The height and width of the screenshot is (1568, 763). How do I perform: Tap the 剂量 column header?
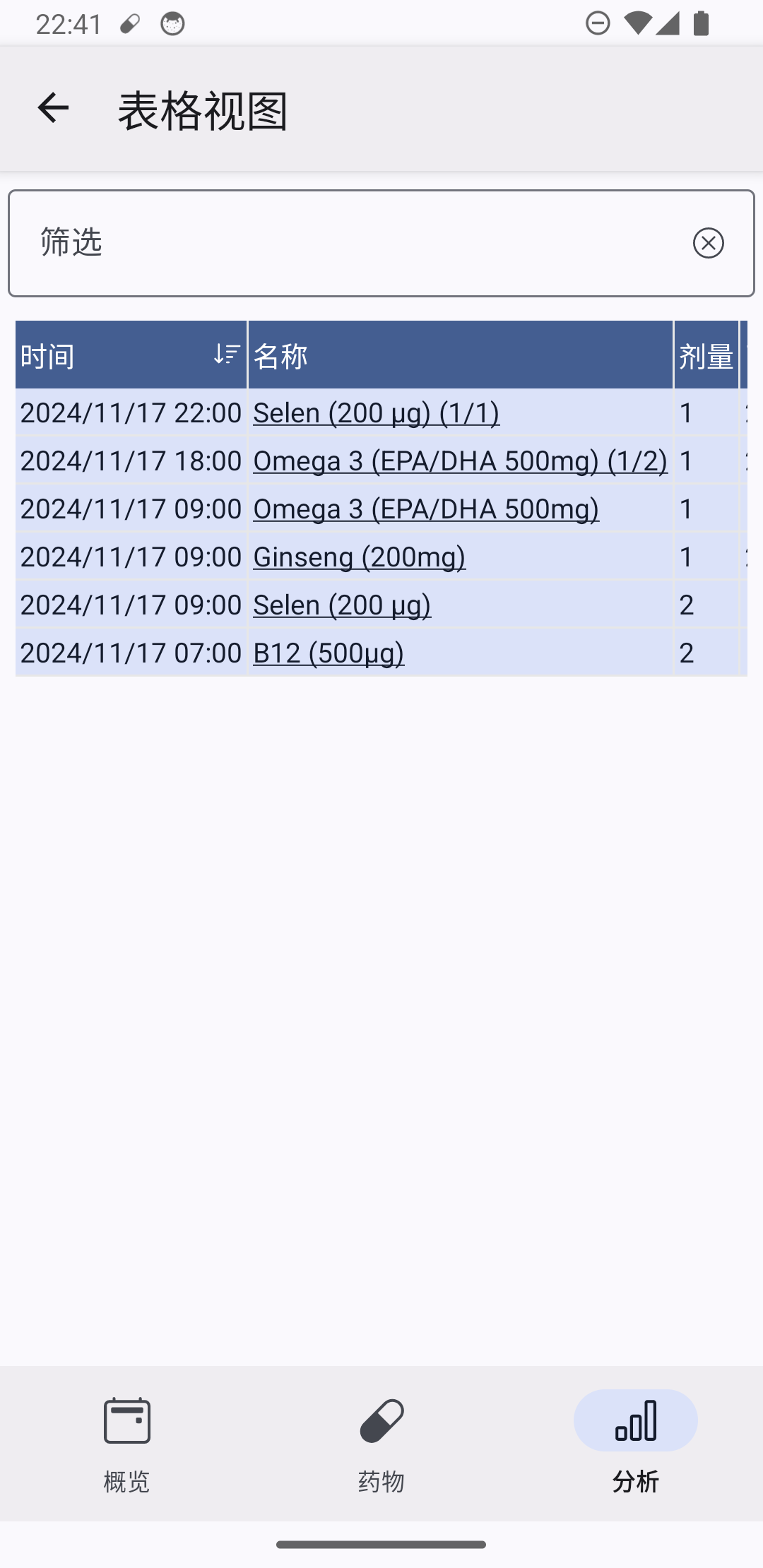click(706, 355)
